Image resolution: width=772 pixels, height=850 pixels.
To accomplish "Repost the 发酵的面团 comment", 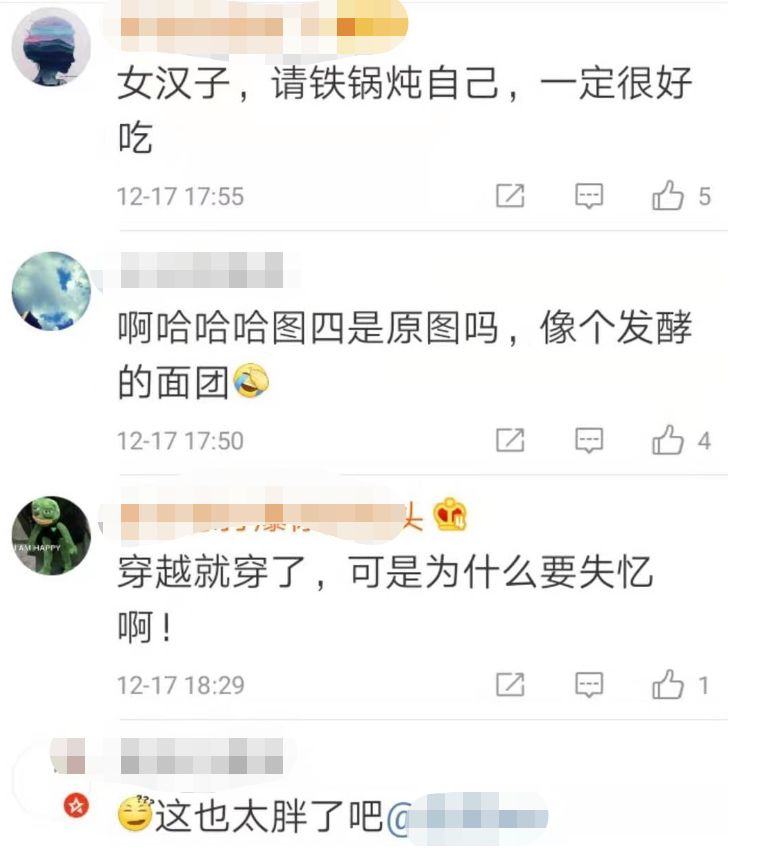I will pyautogui.click(x=510, y=440).
